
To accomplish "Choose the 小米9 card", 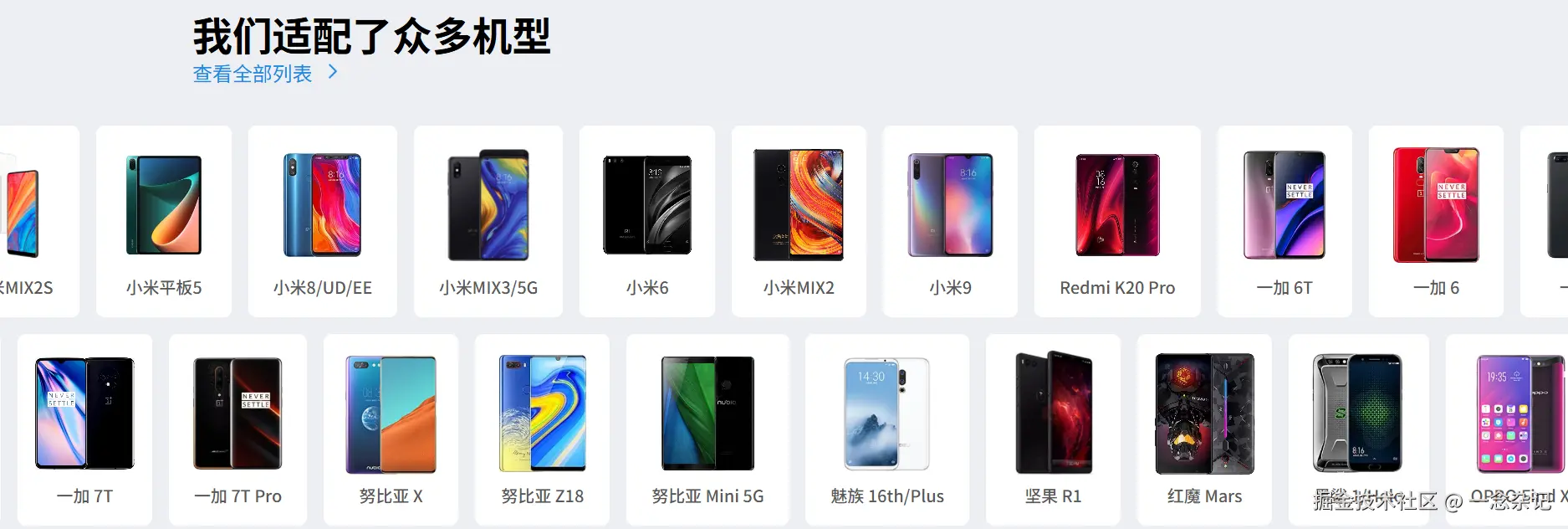I will [950, 222].
